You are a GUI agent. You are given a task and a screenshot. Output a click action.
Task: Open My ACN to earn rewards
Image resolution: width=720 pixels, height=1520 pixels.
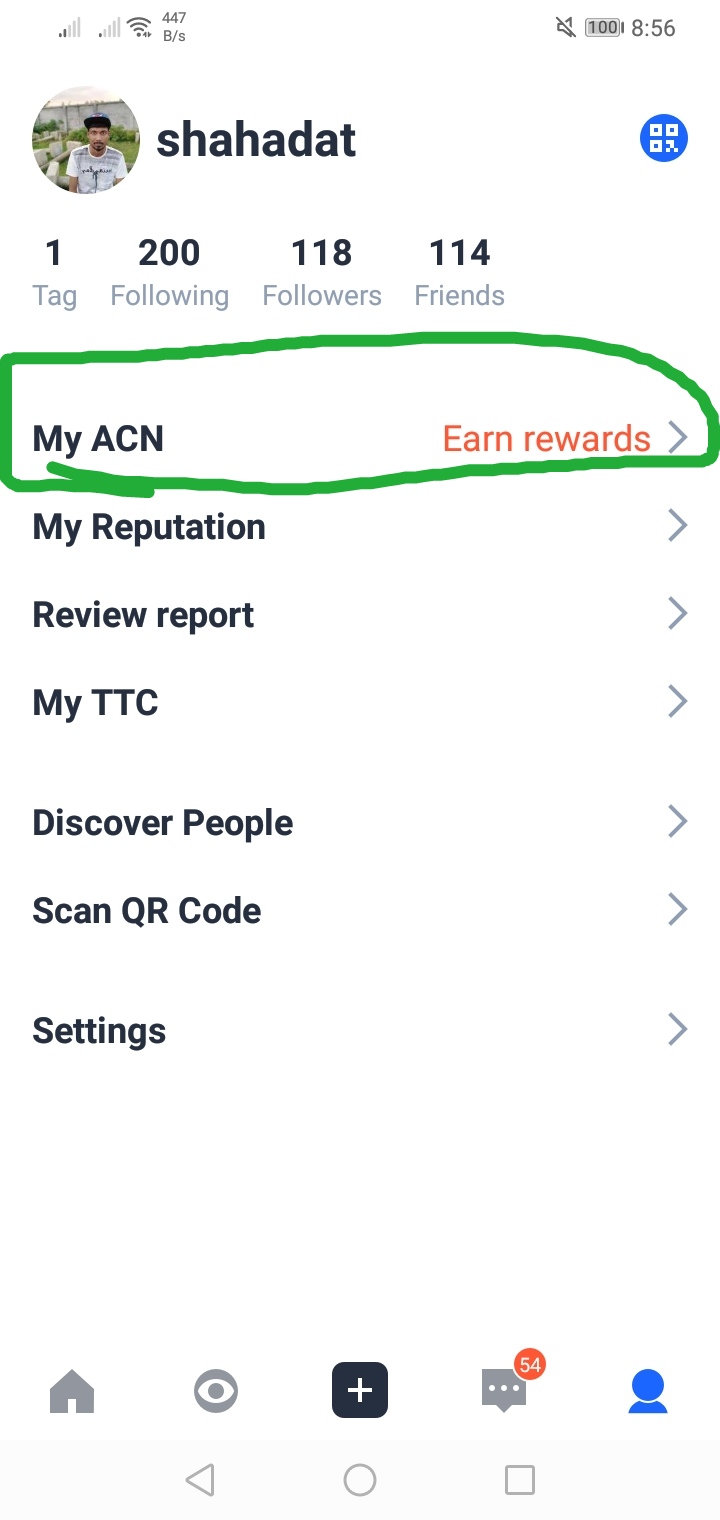360,439
